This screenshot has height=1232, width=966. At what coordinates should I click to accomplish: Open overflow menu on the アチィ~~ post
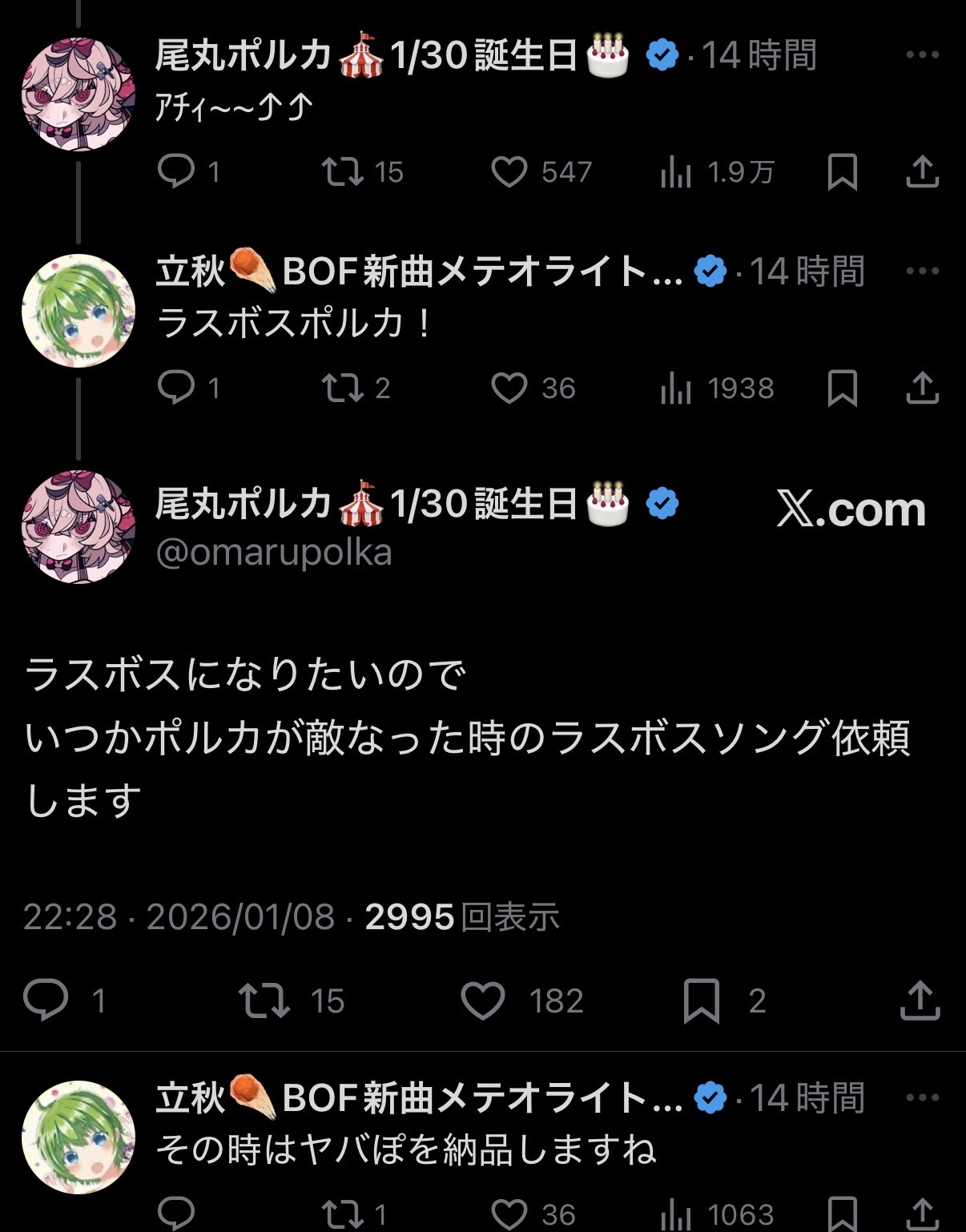(x=922, y=54)
